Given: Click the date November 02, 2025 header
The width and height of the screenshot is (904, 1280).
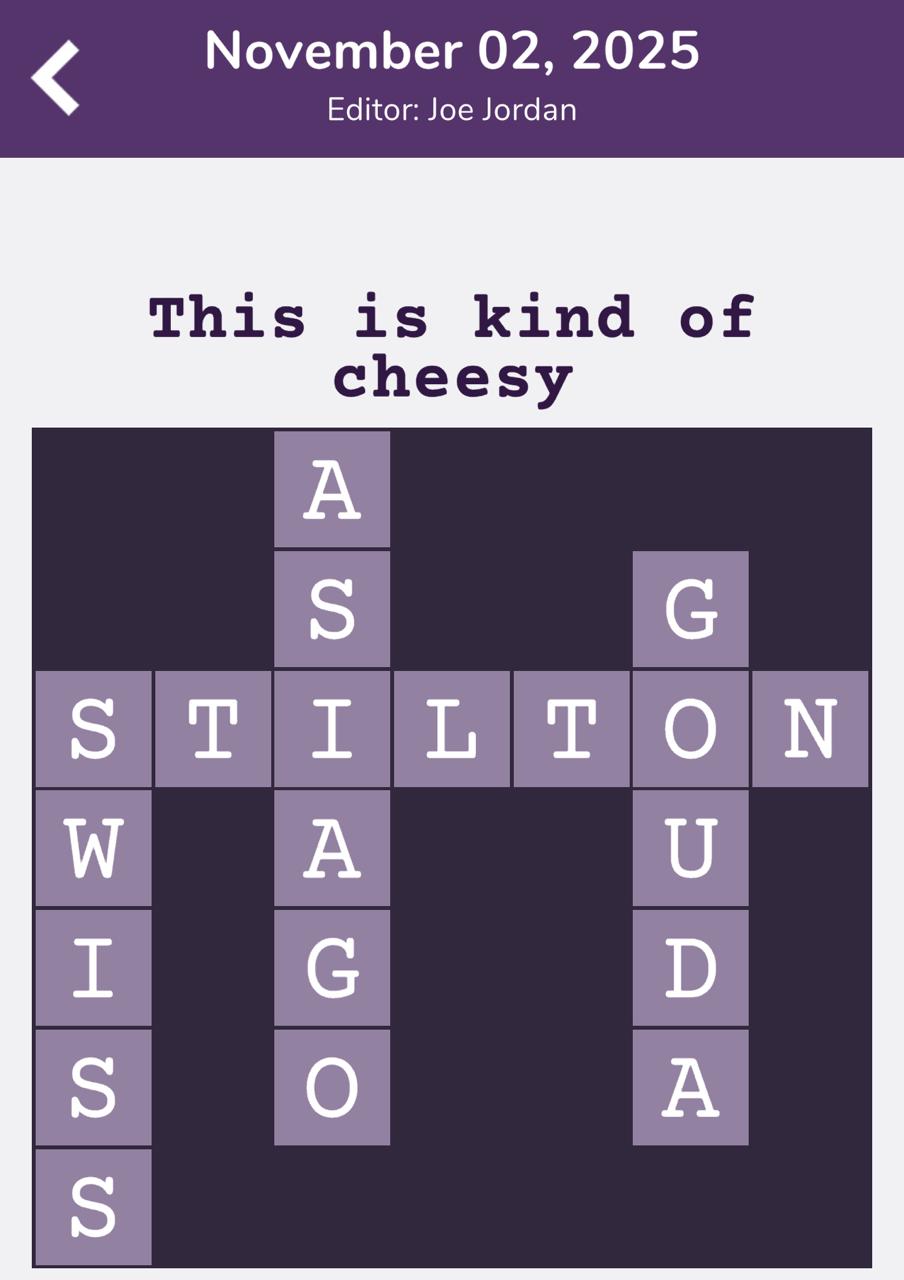Looking at the screenshot, I should [x=451, y=50].
